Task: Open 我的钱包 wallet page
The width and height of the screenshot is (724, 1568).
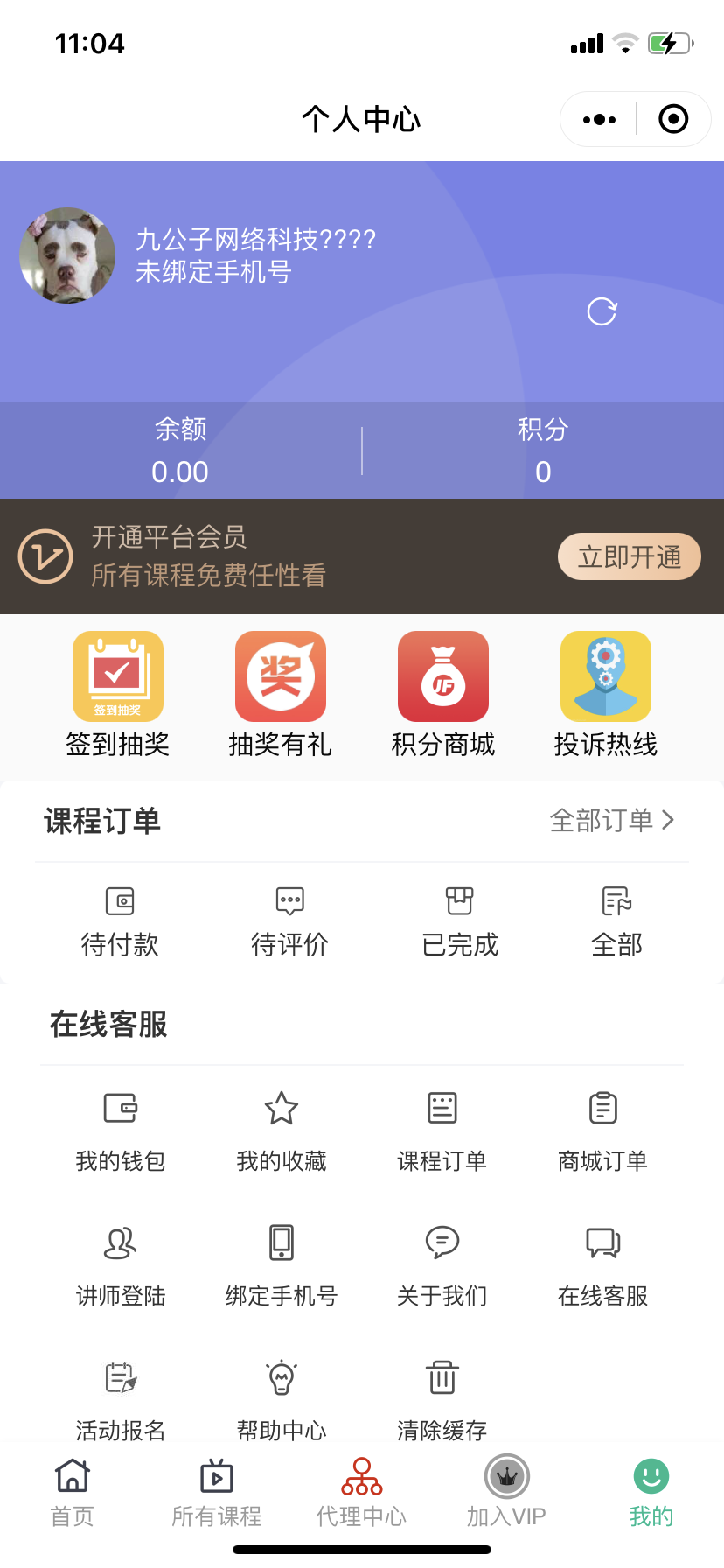Action: tap(120, 1129)
